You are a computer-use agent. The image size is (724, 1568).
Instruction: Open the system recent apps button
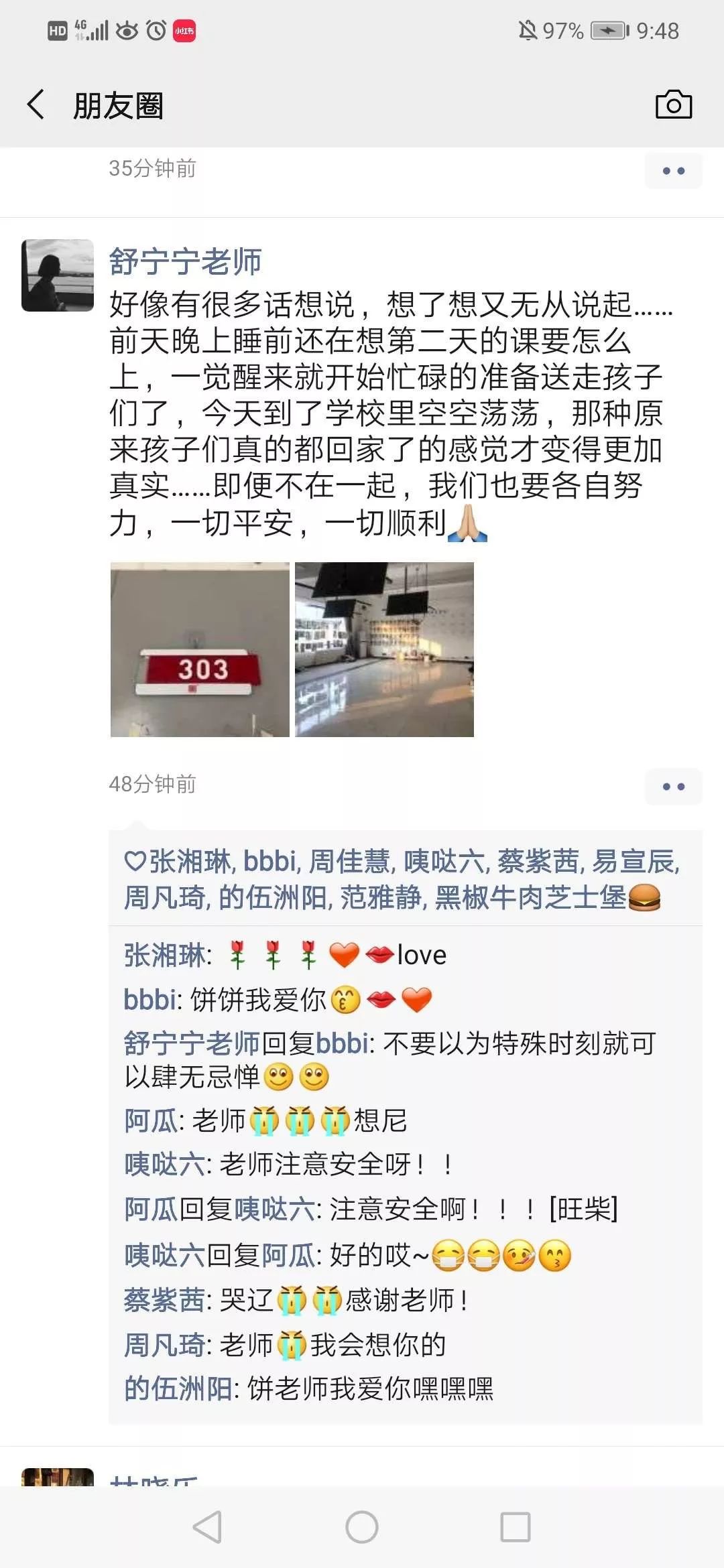[x=516, y=1528]
